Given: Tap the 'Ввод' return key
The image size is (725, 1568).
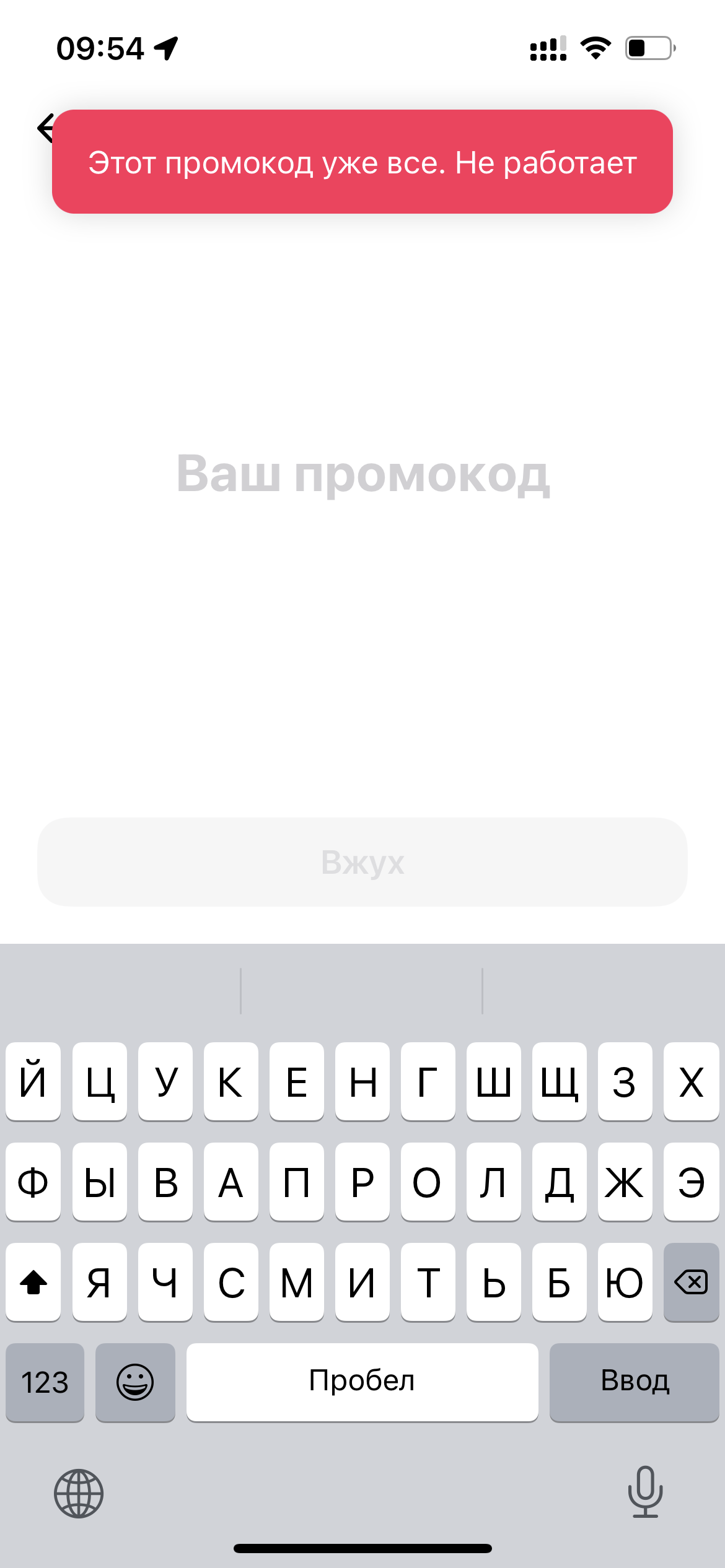Looking at the screenshot, I should click(x=634, y=1382).
